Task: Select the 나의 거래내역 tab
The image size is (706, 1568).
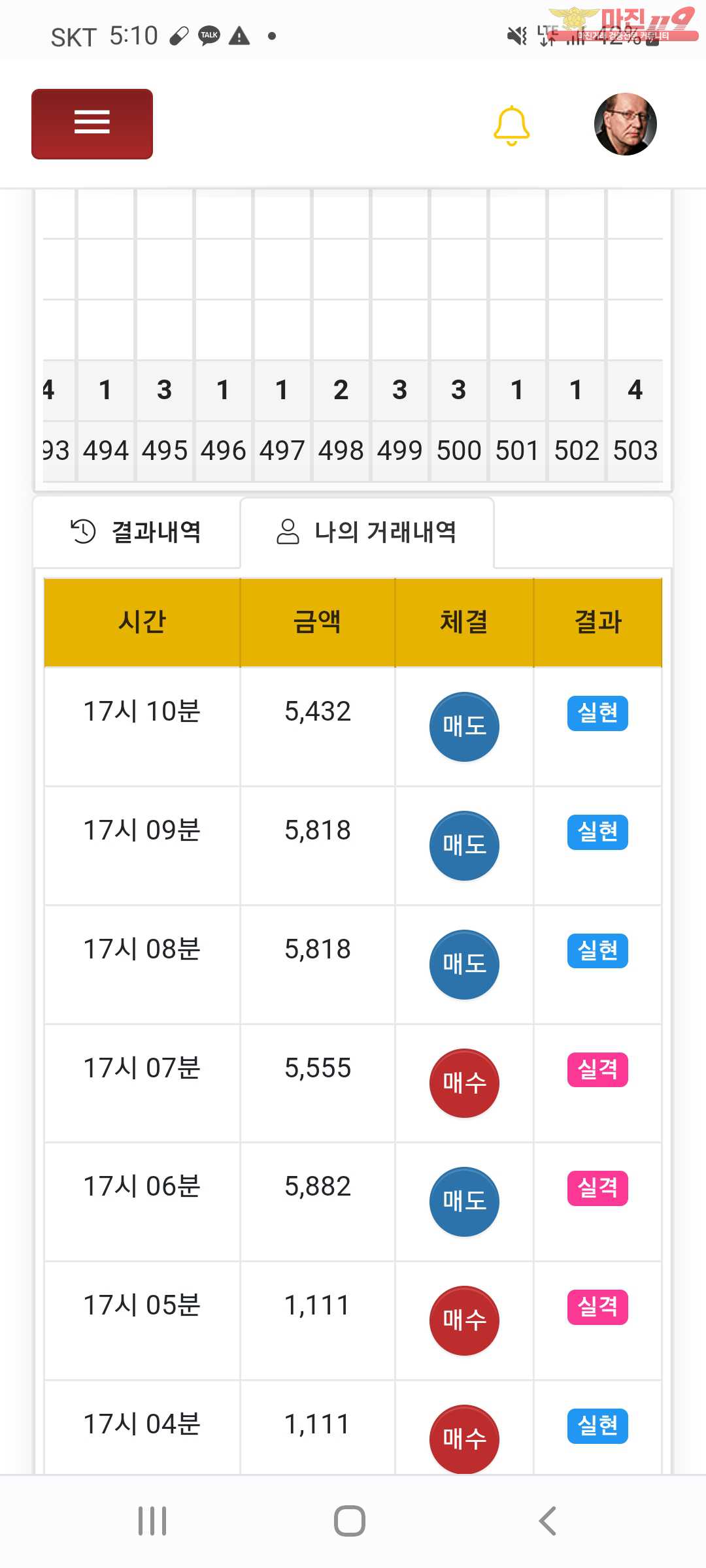Action: pos(367,532)
